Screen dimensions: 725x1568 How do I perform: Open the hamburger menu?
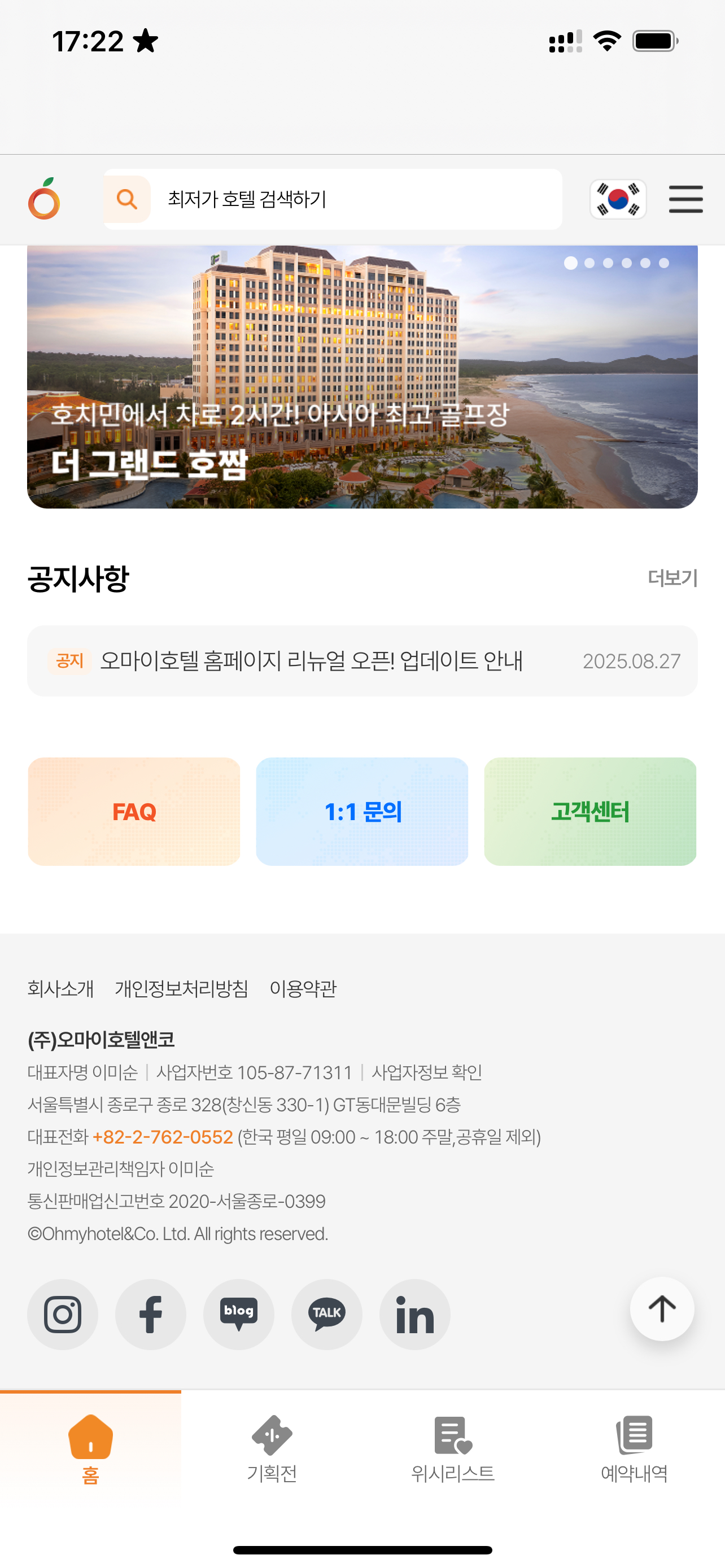[685, 199]
